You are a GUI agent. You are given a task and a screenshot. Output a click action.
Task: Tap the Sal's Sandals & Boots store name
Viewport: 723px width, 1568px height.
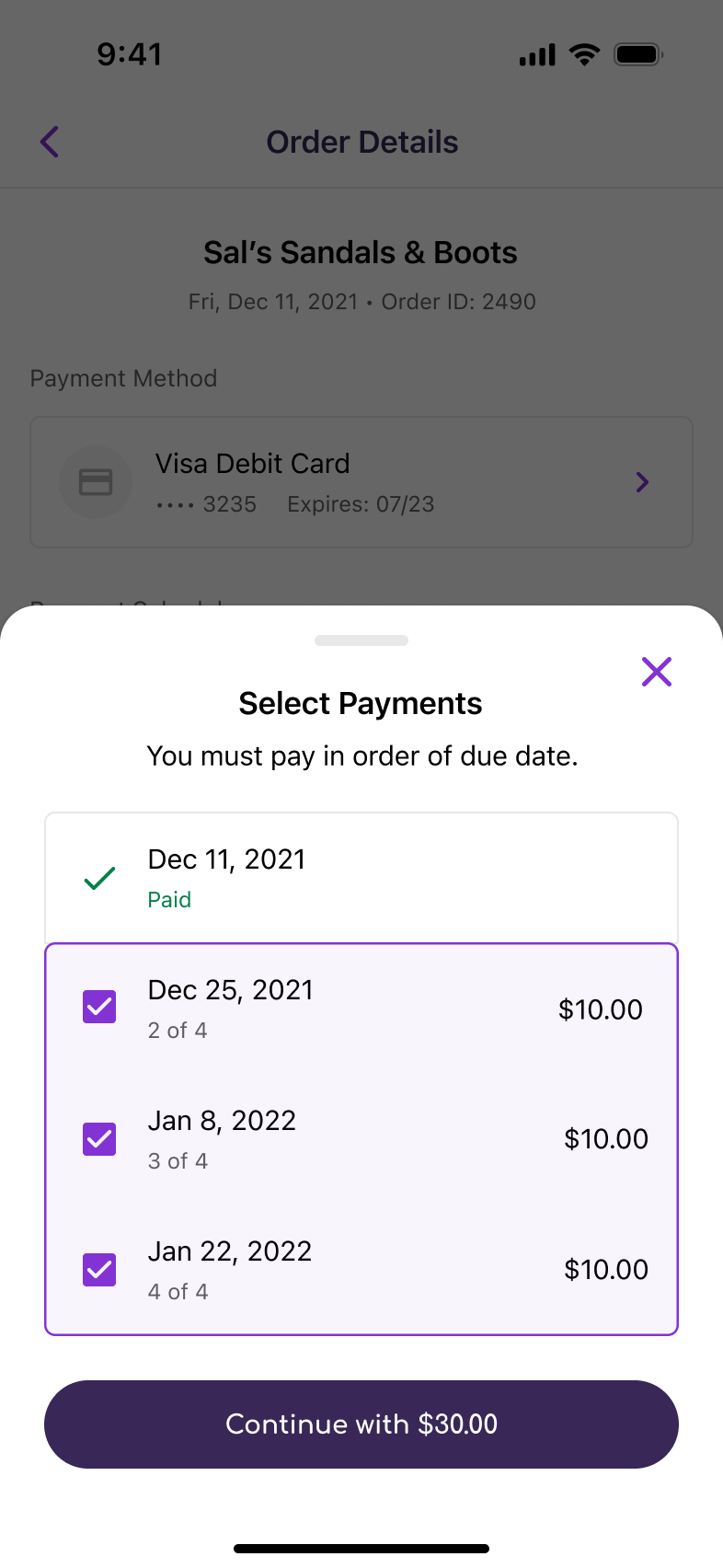click(x=361, y=252)
